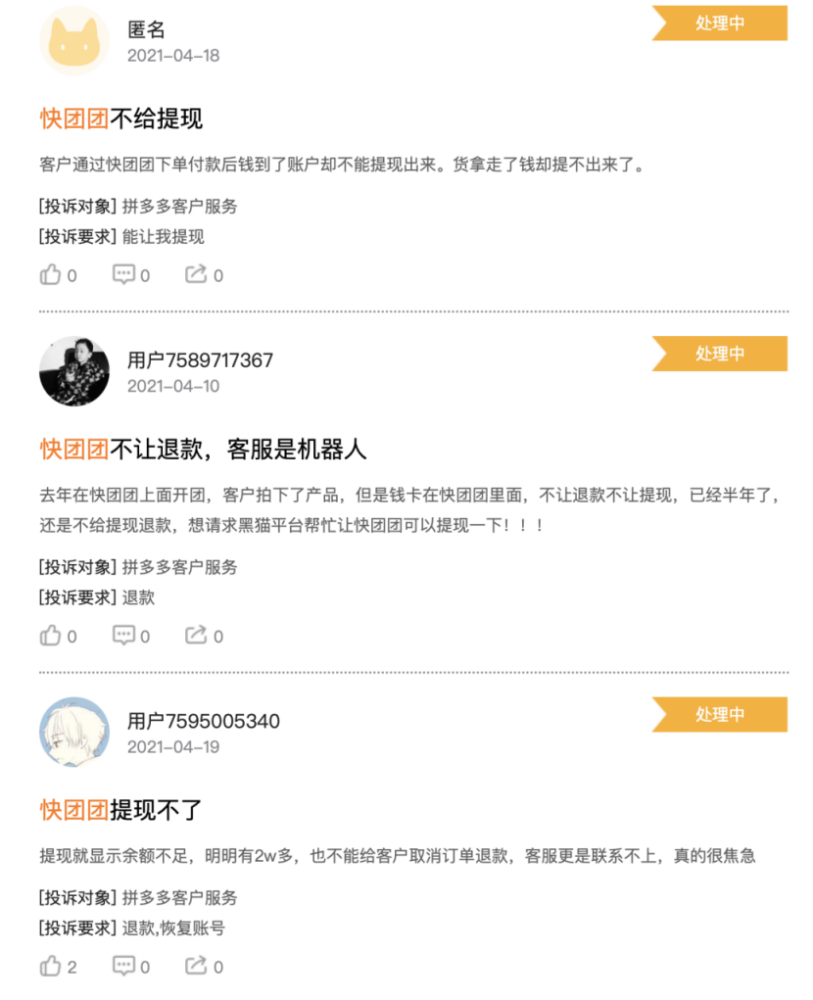View the profile avatar of 用户7595005340
This screenshot has width=813, height=1000.
click(x=74, y=732)
